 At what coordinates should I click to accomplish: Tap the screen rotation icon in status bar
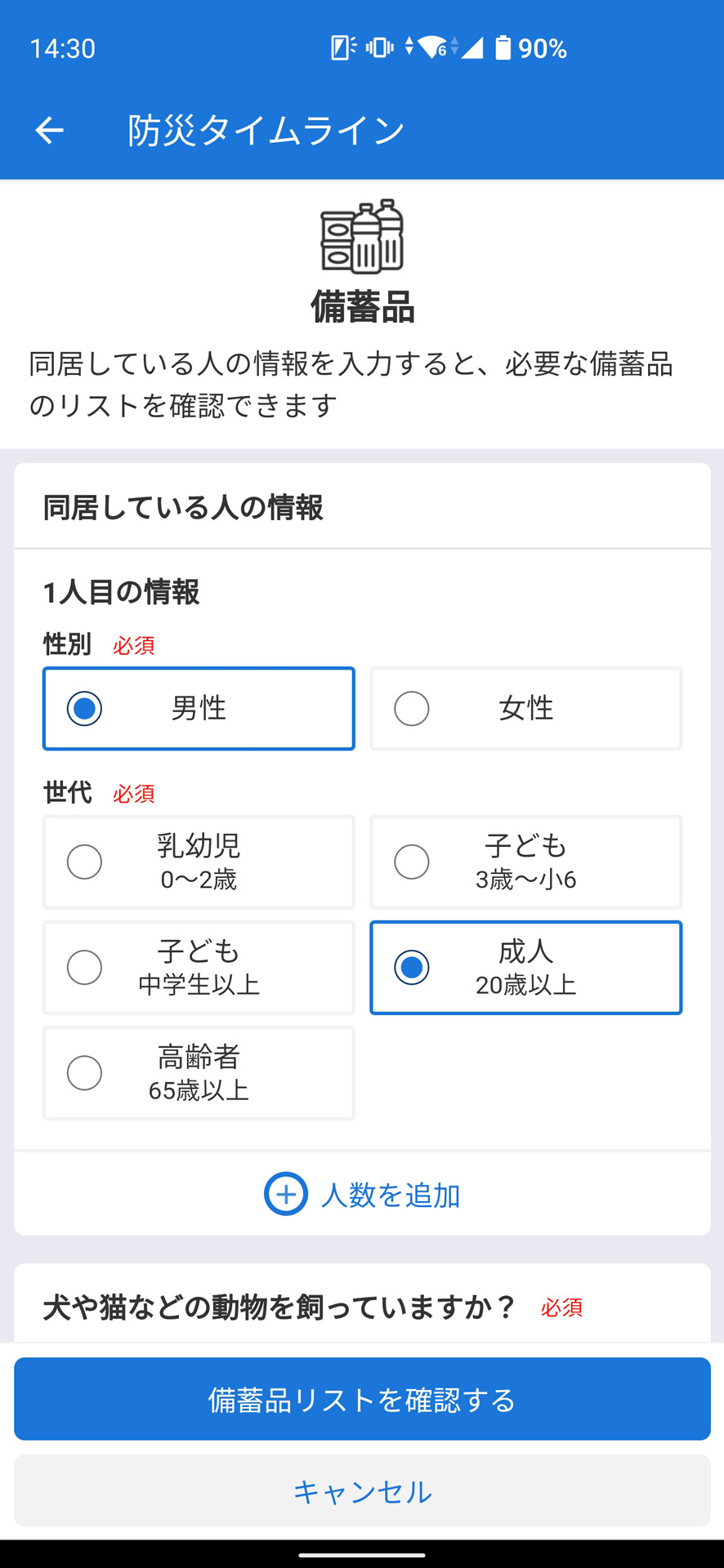tap(341, 49)
